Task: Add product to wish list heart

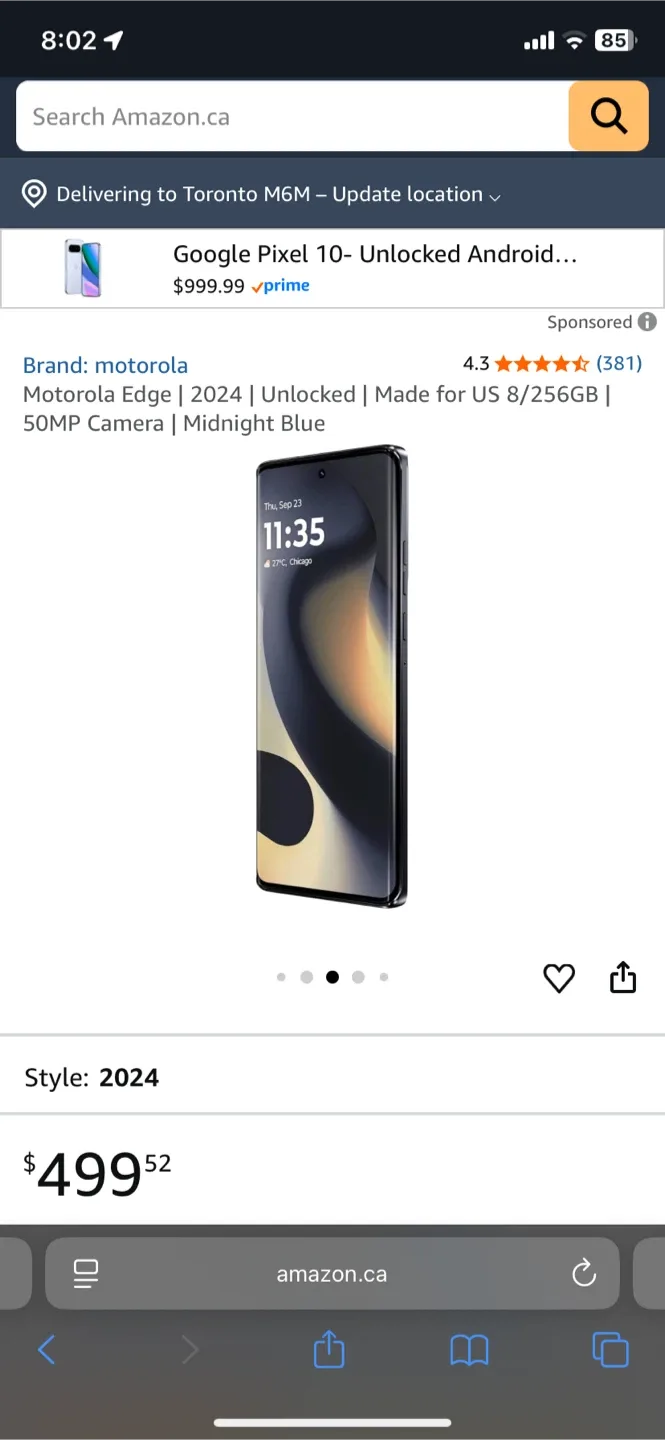Action: pos(559,978)
